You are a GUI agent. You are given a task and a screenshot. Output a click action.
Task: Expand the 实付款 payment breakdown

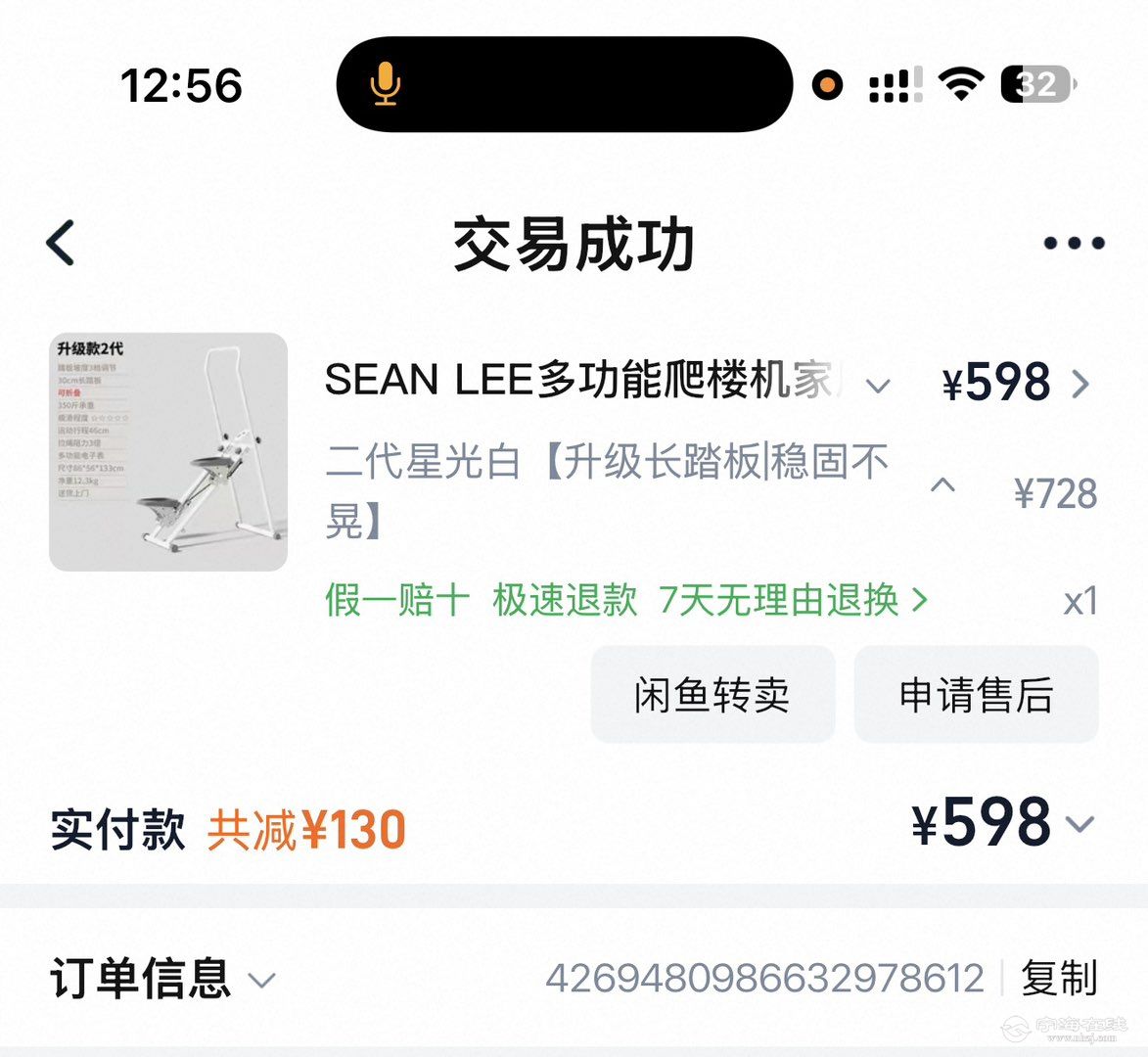point(1079,825)
